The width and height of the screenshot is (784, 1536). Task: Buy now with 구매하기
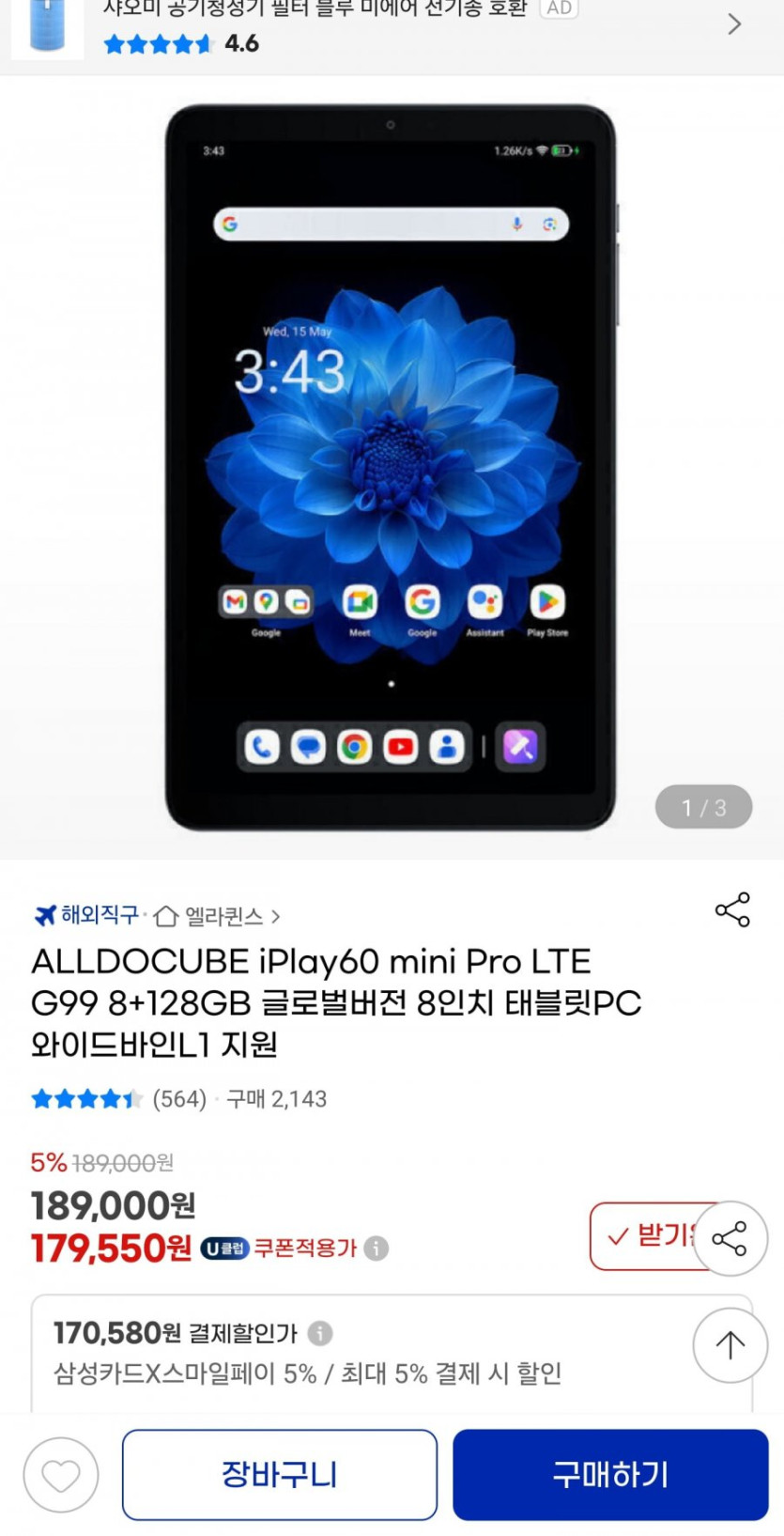[610, 1475]
